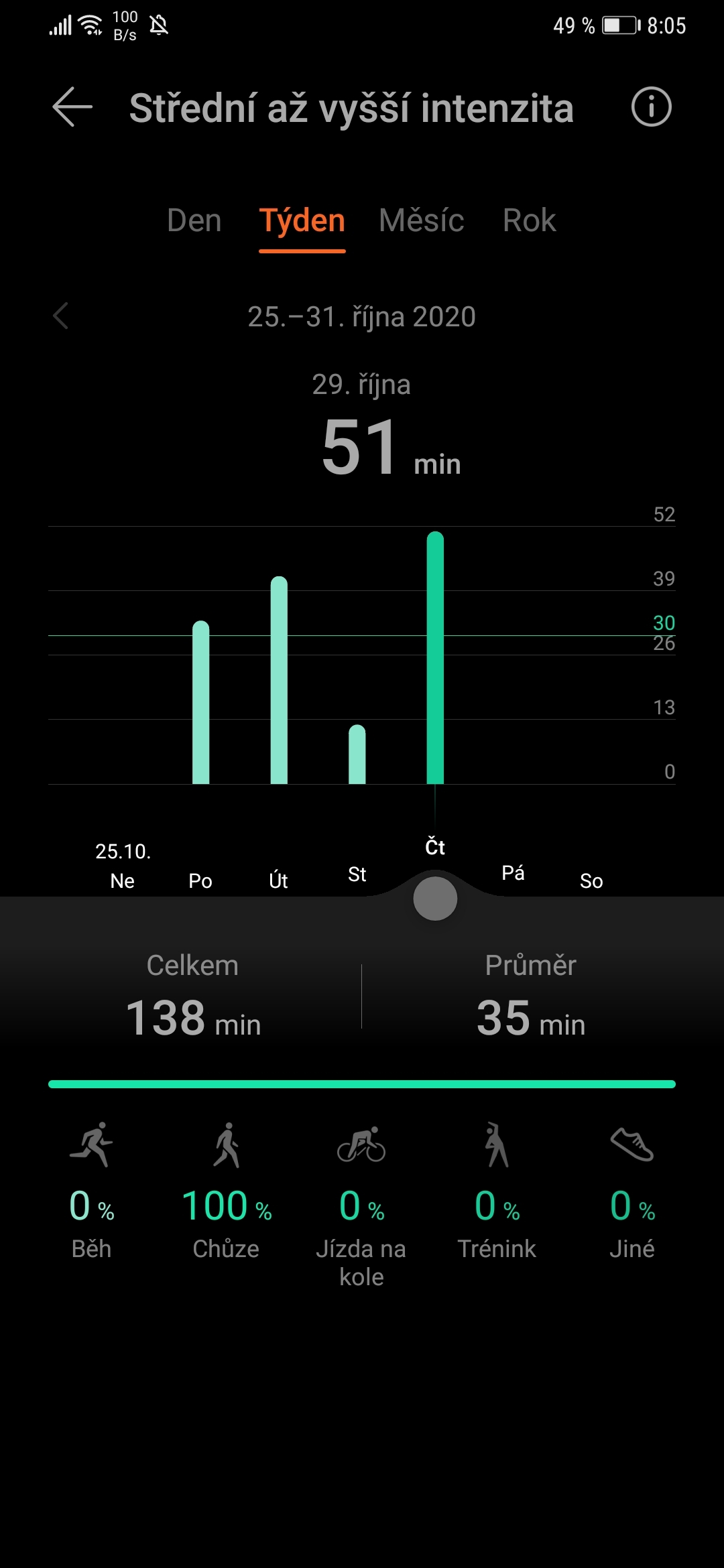Choose So on the day axis
The height and width of the screenshot is (1568, 724).
591,880
